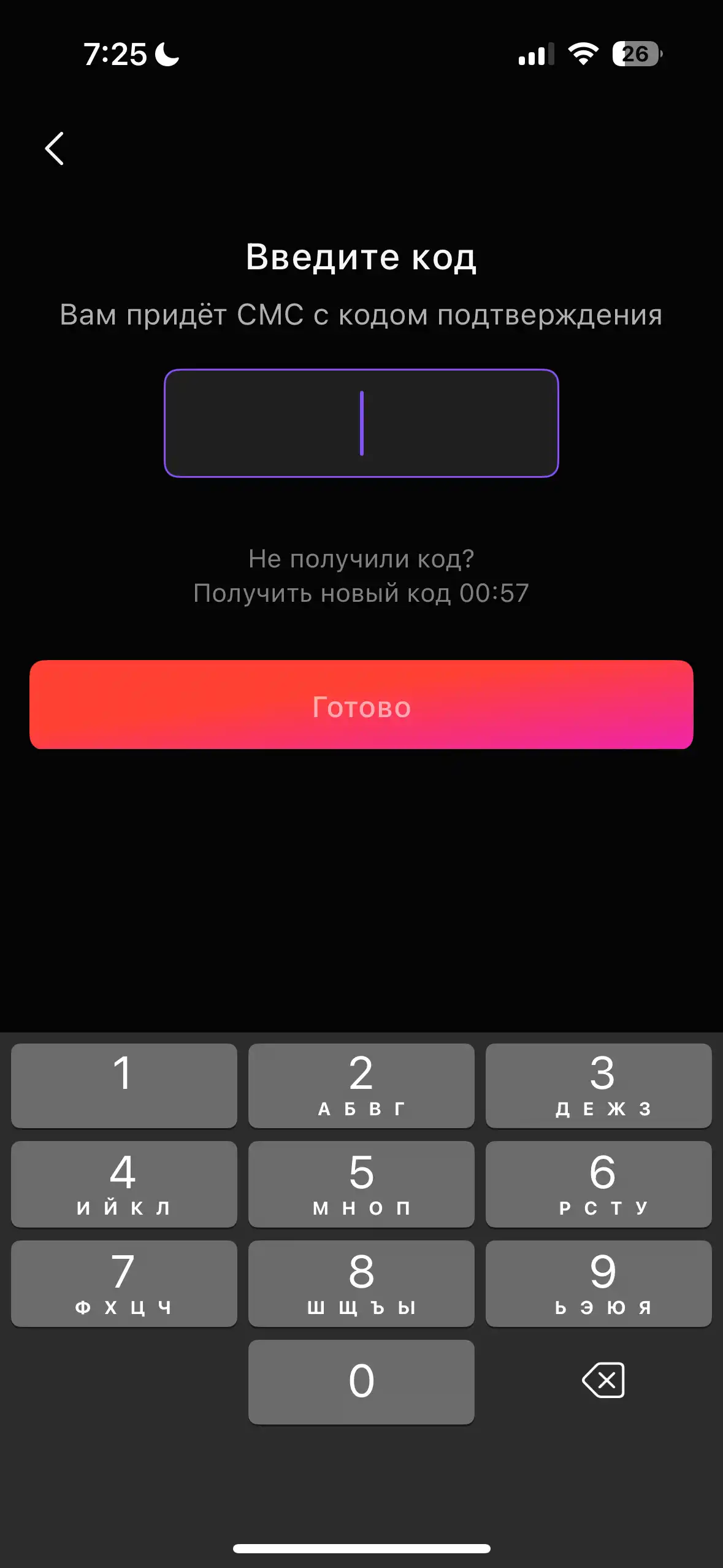Viewport: 723px width, 1568px height.
Task: Enter digit 5 on the keypad
Action: [x=361, y=1184]
